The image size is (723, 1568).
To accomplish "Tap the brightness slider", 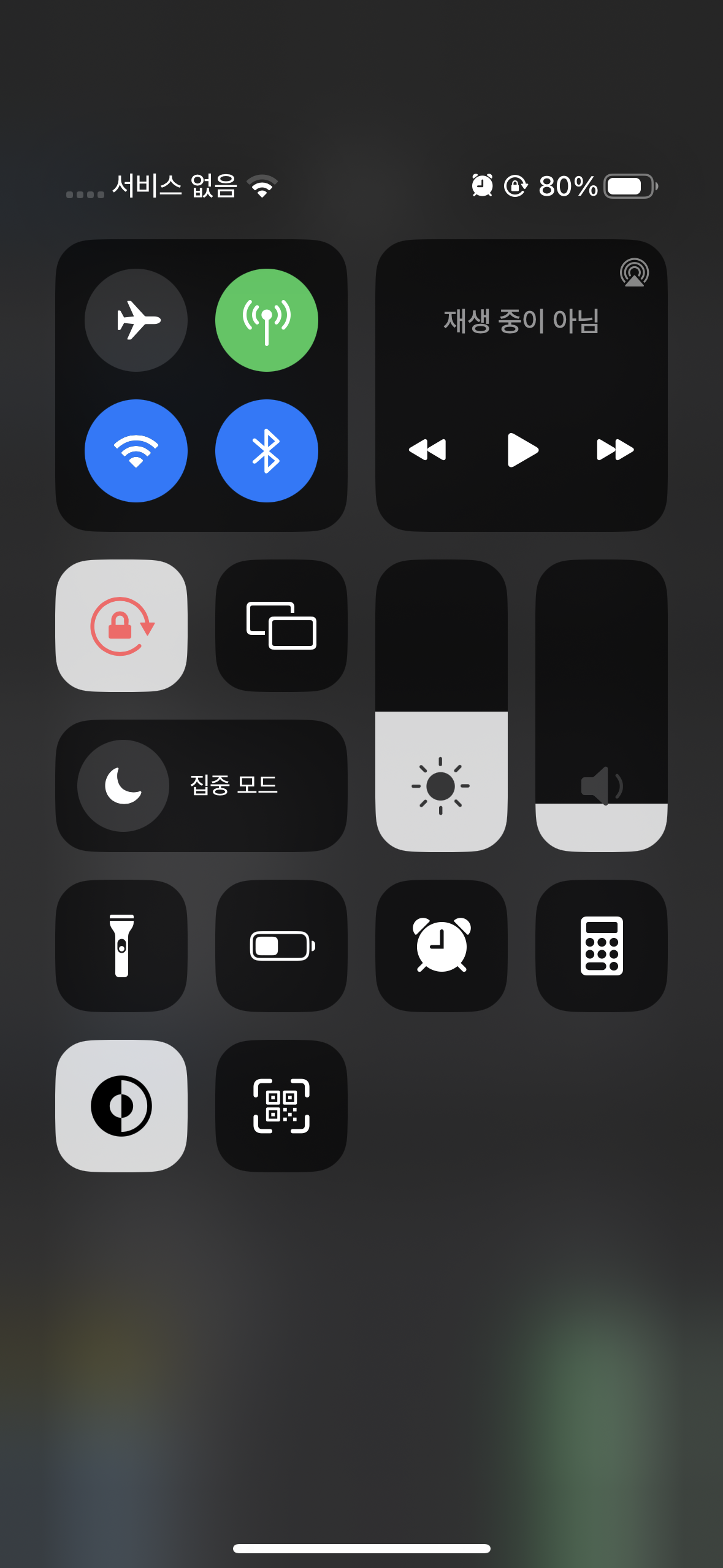I will tap(441, 705).
